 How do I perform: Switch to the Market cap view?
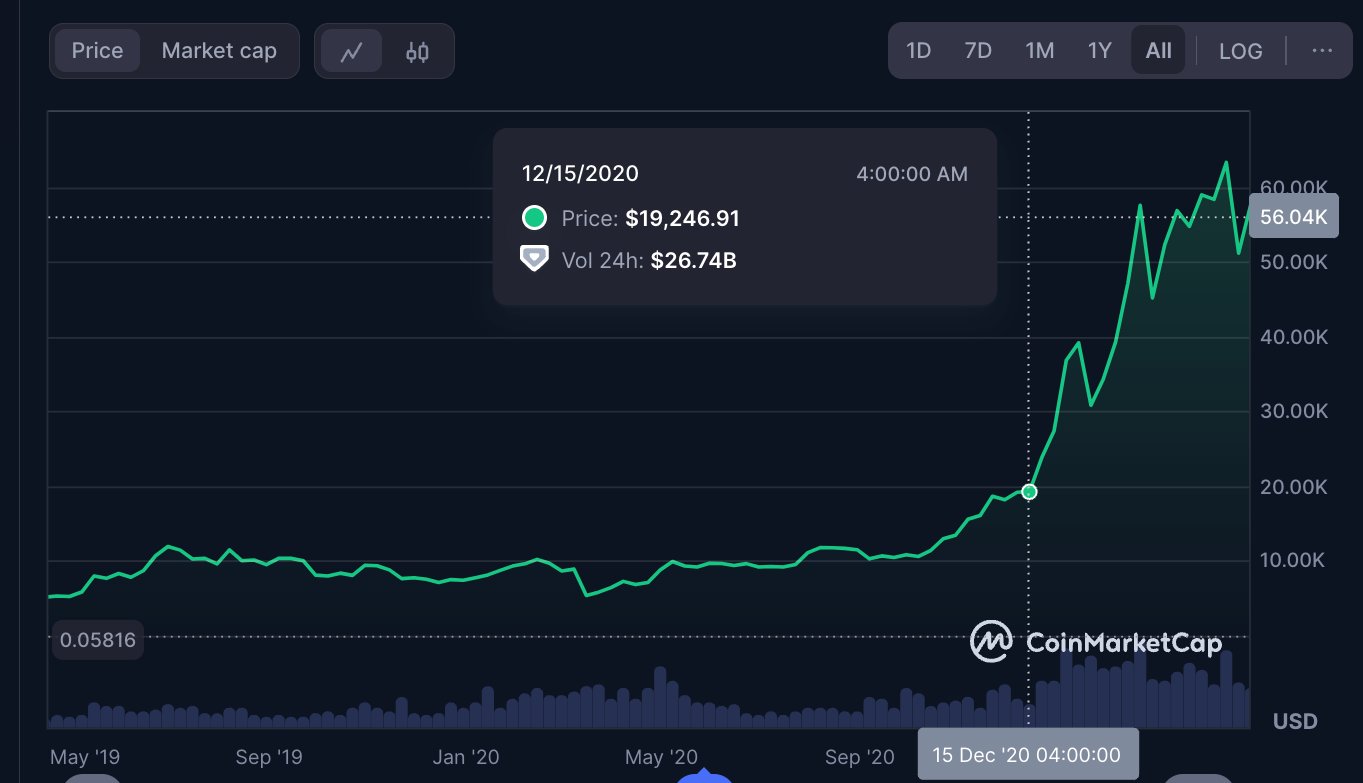[219, 51]
